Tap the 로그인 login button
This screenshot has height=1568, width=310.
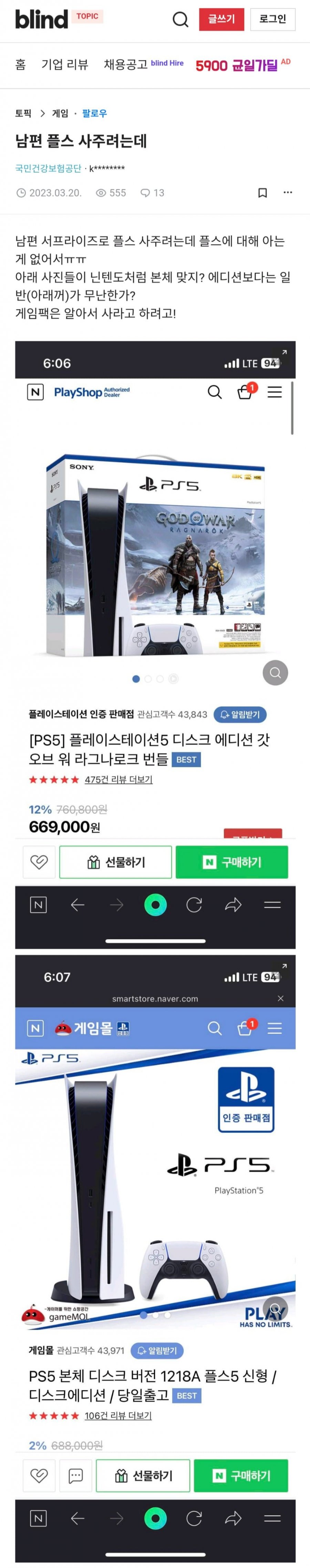coord(272,20)
